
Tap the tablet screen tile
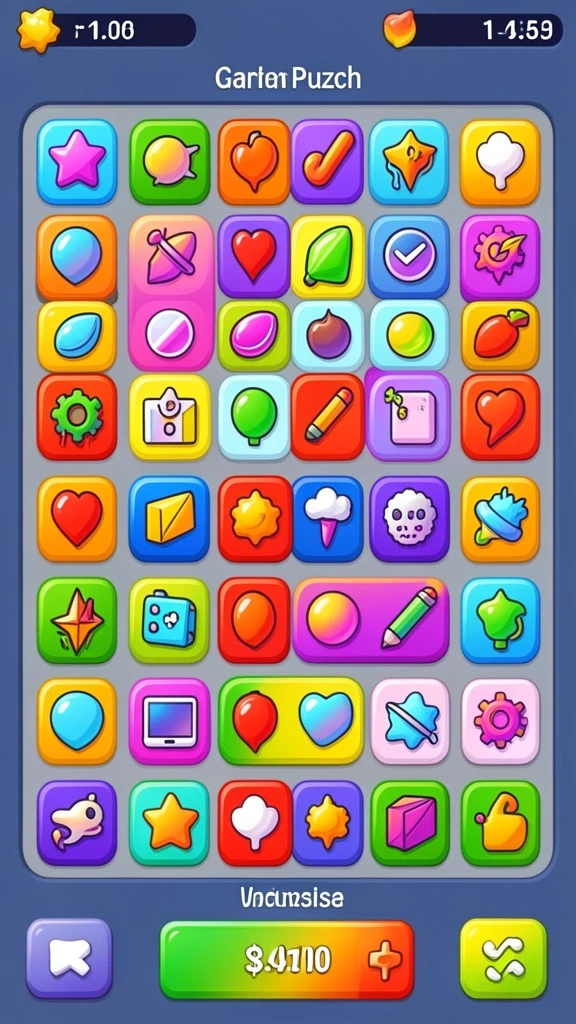pyautogui.click(x=169, y=721)
